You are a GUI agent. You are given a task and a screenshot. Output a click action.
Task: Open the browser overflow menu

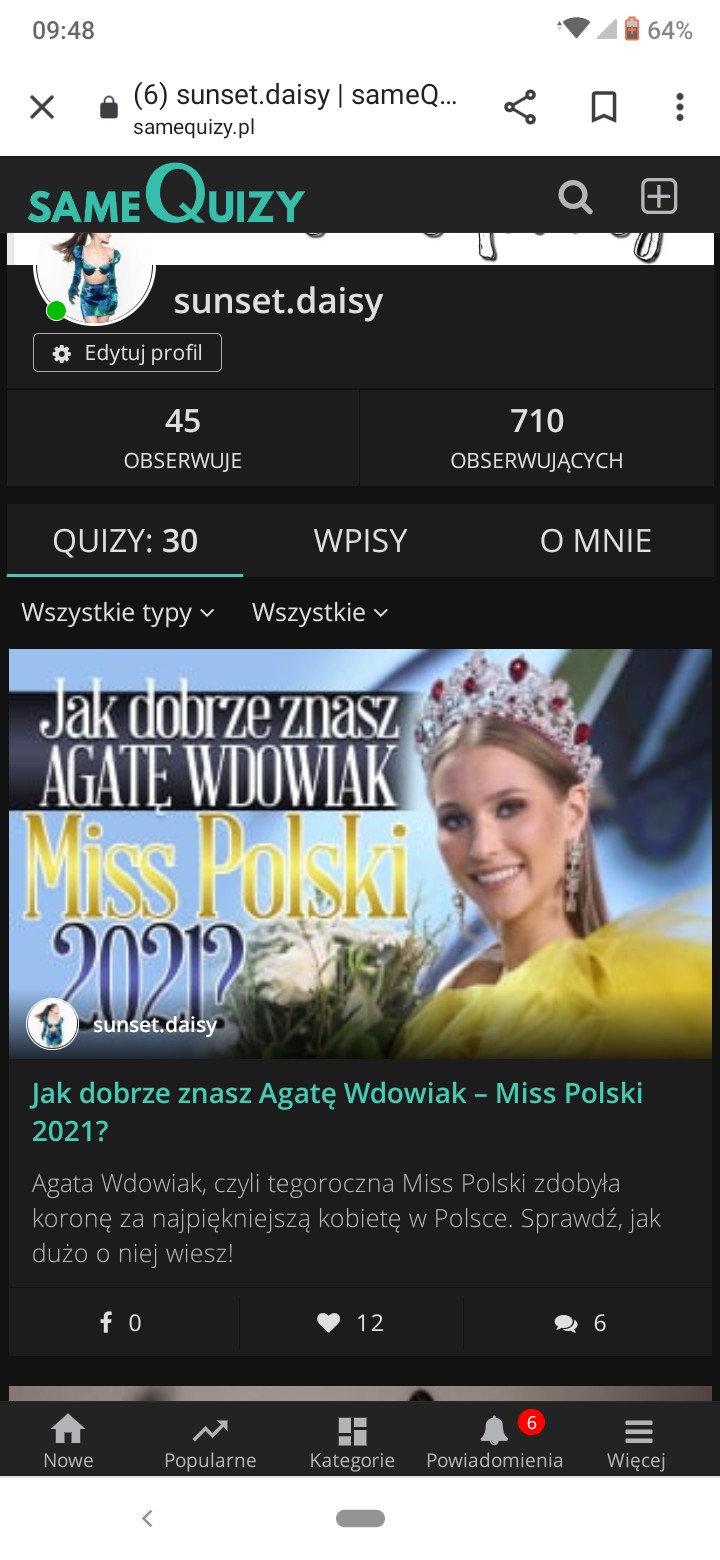pyautogui.click(x=680, y=107)
